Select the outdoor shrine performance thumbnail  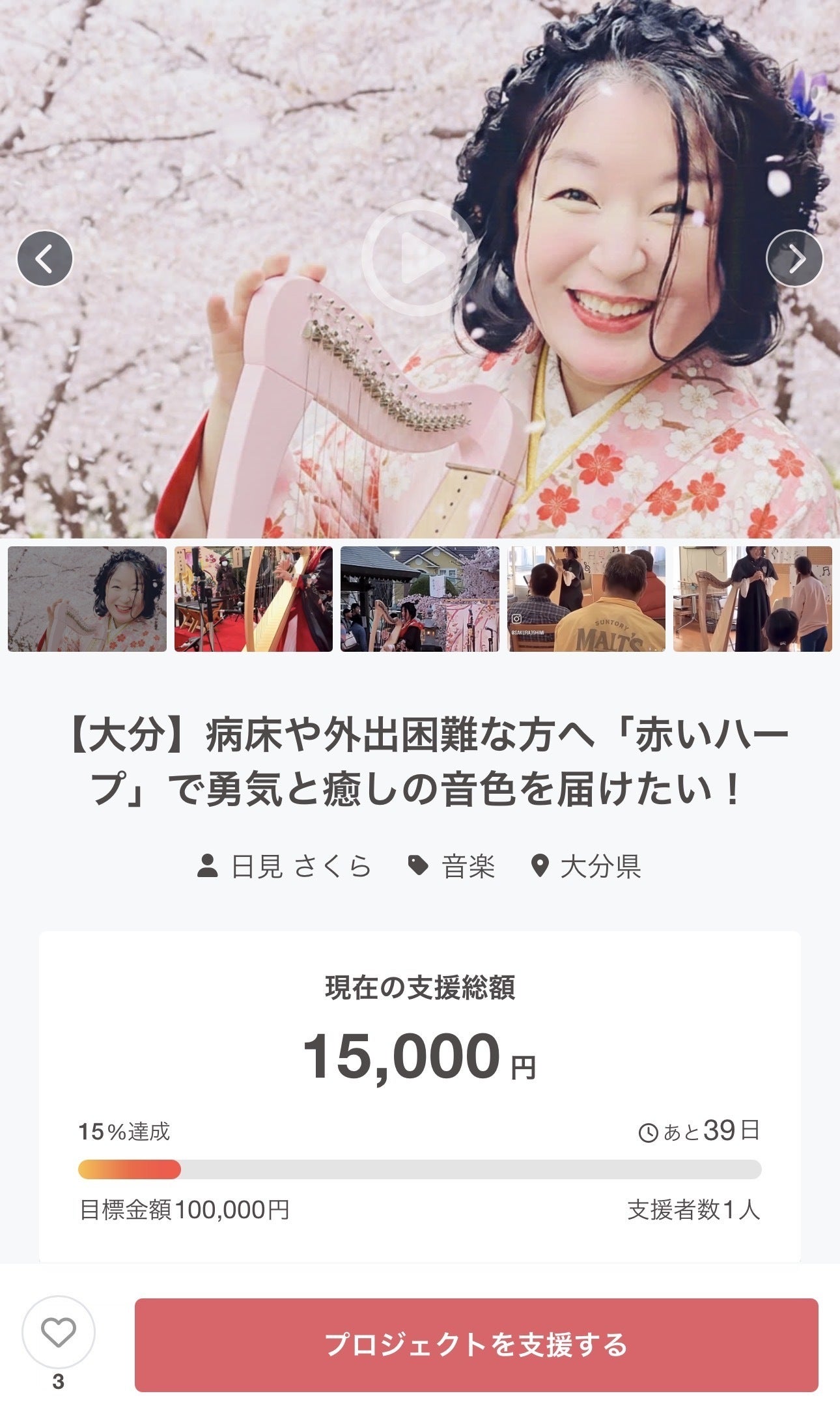click(420, 599)
